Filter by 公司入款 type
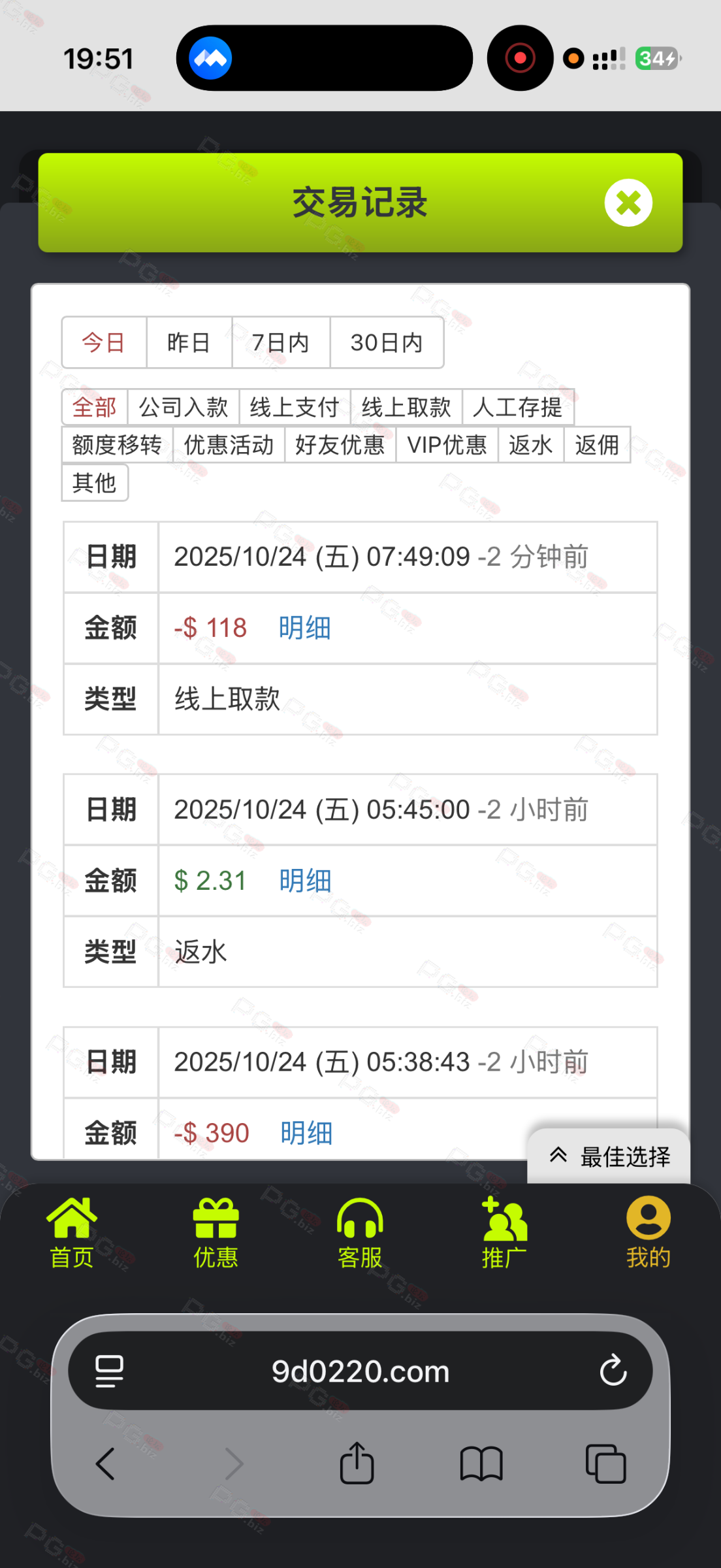The height and width of the screenshot is (1568, 721). pos(184,408)
